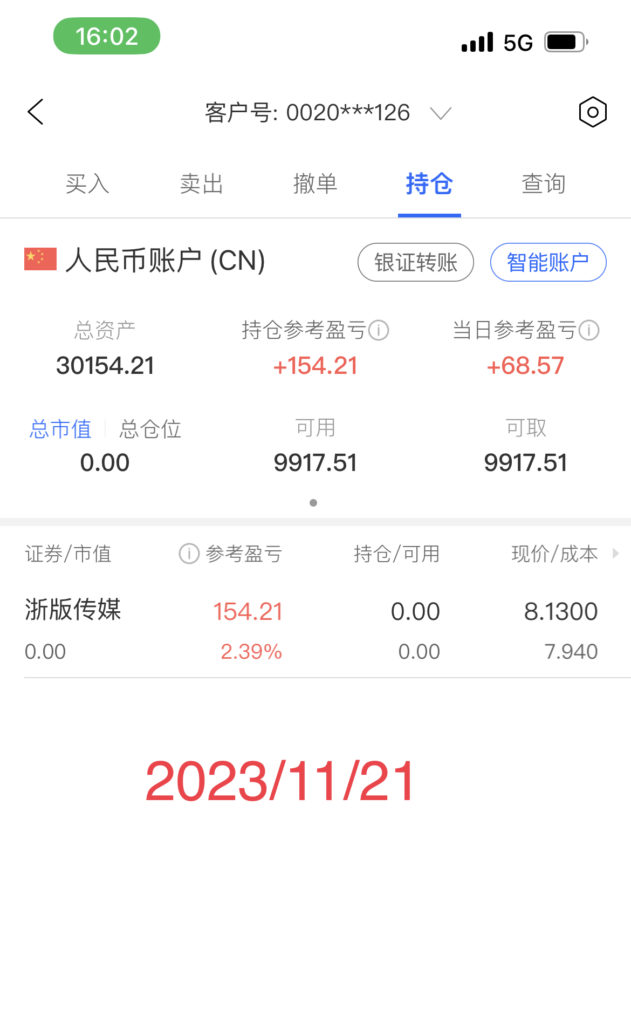Open 智能账户
This screenshot has height=1024, width=631.
click(548, 263)
